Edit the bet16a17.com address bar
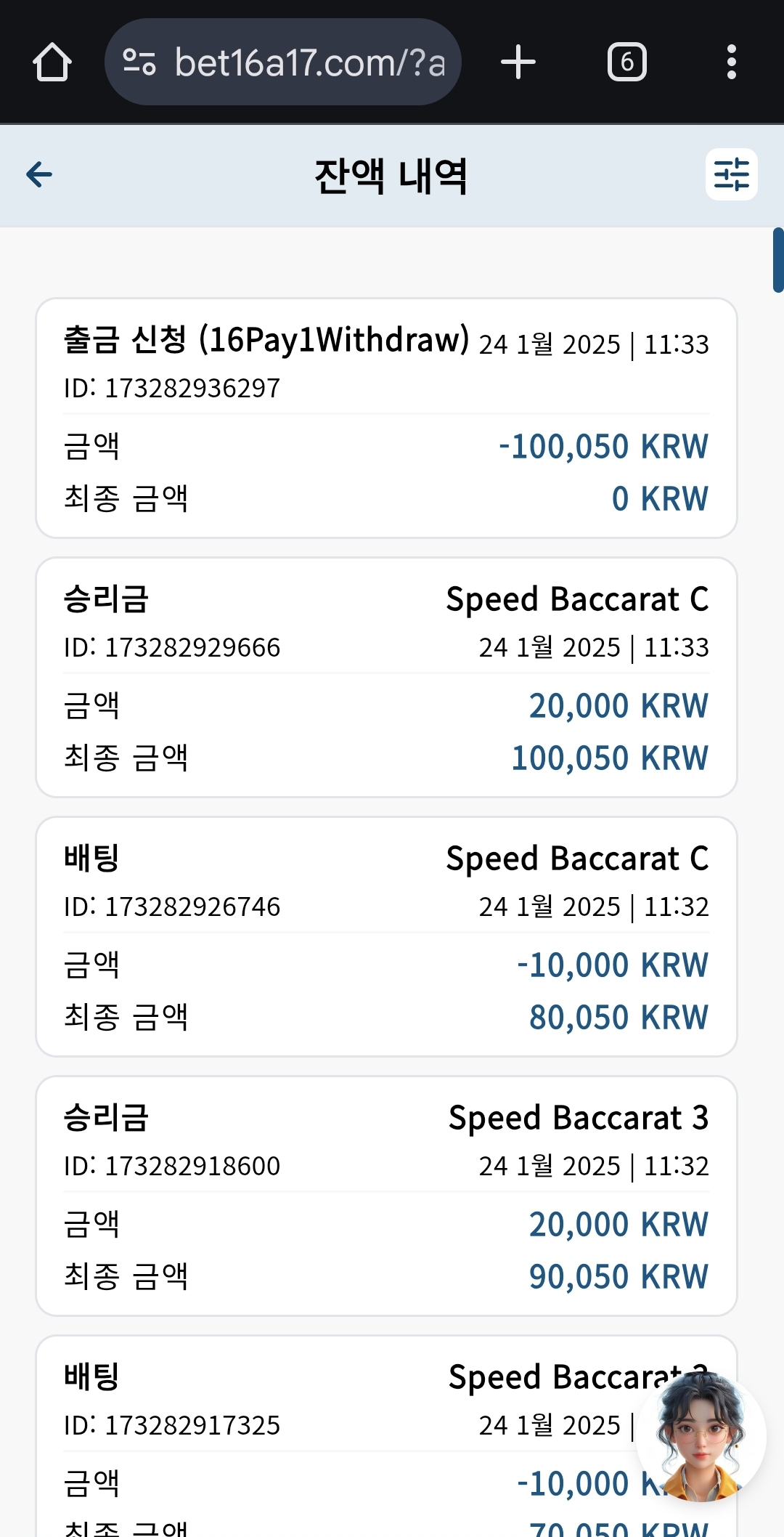784x1537 pixels. click(283, 62)
